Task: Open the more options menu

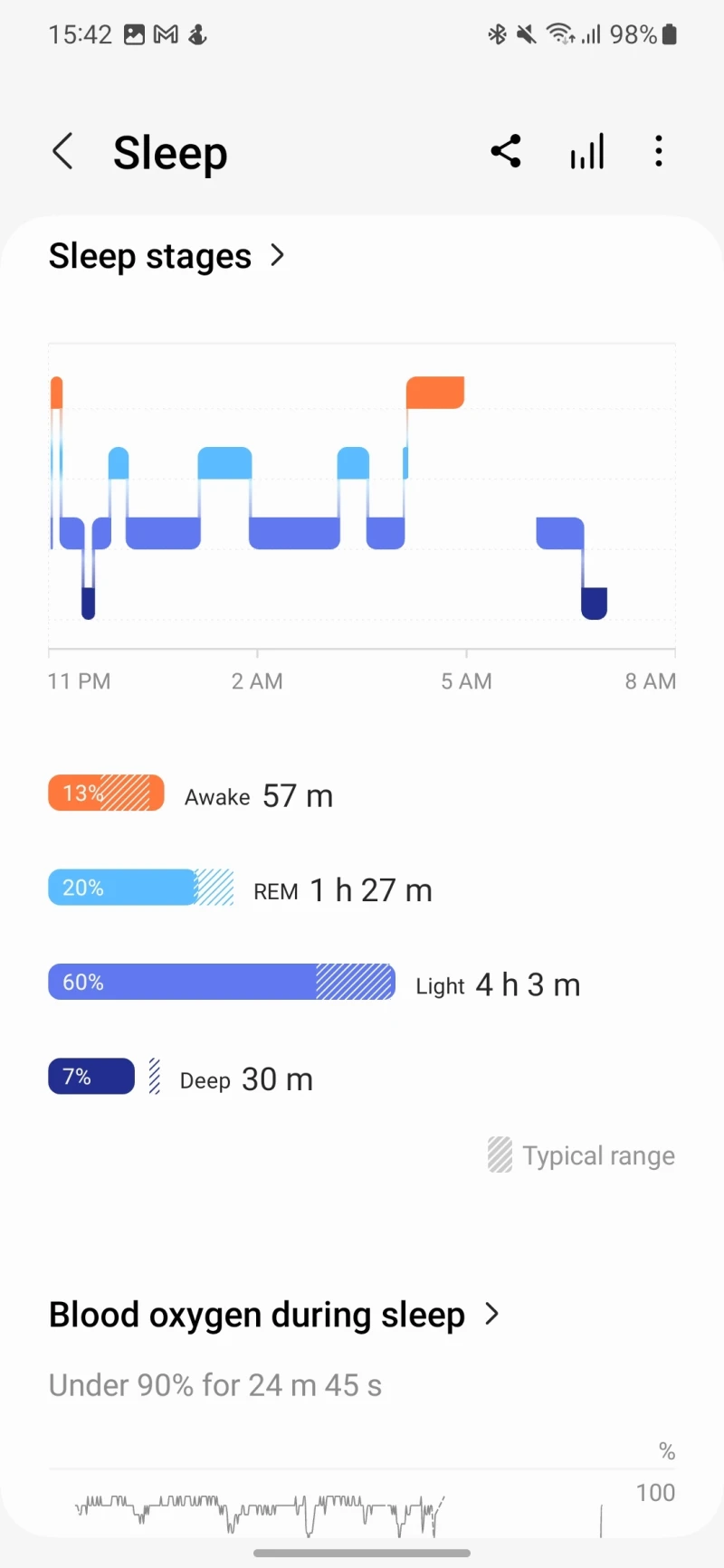Action: pyautogui.click(x=659, y=151)
